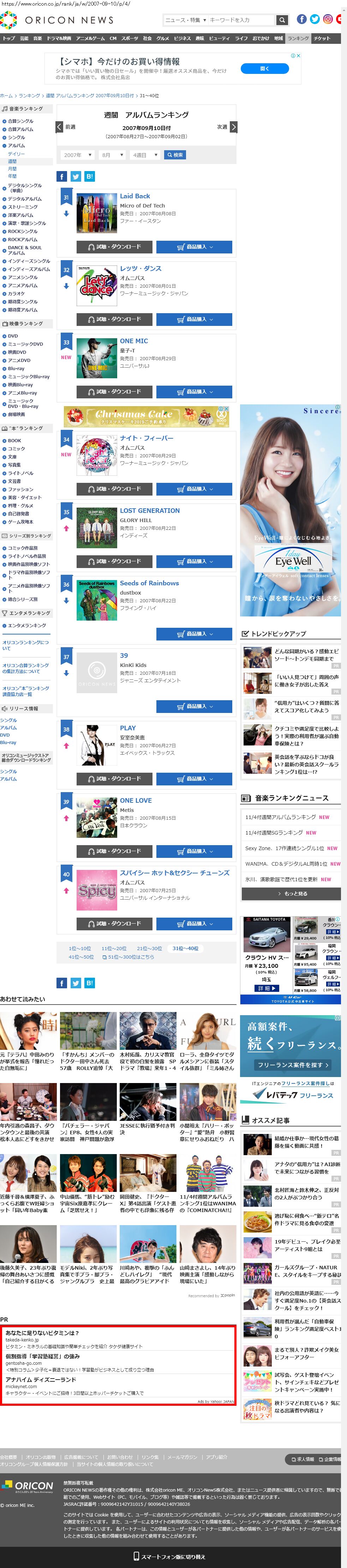
Task: Open the PLAY album cover thumbnail
Action: point(97,744)
